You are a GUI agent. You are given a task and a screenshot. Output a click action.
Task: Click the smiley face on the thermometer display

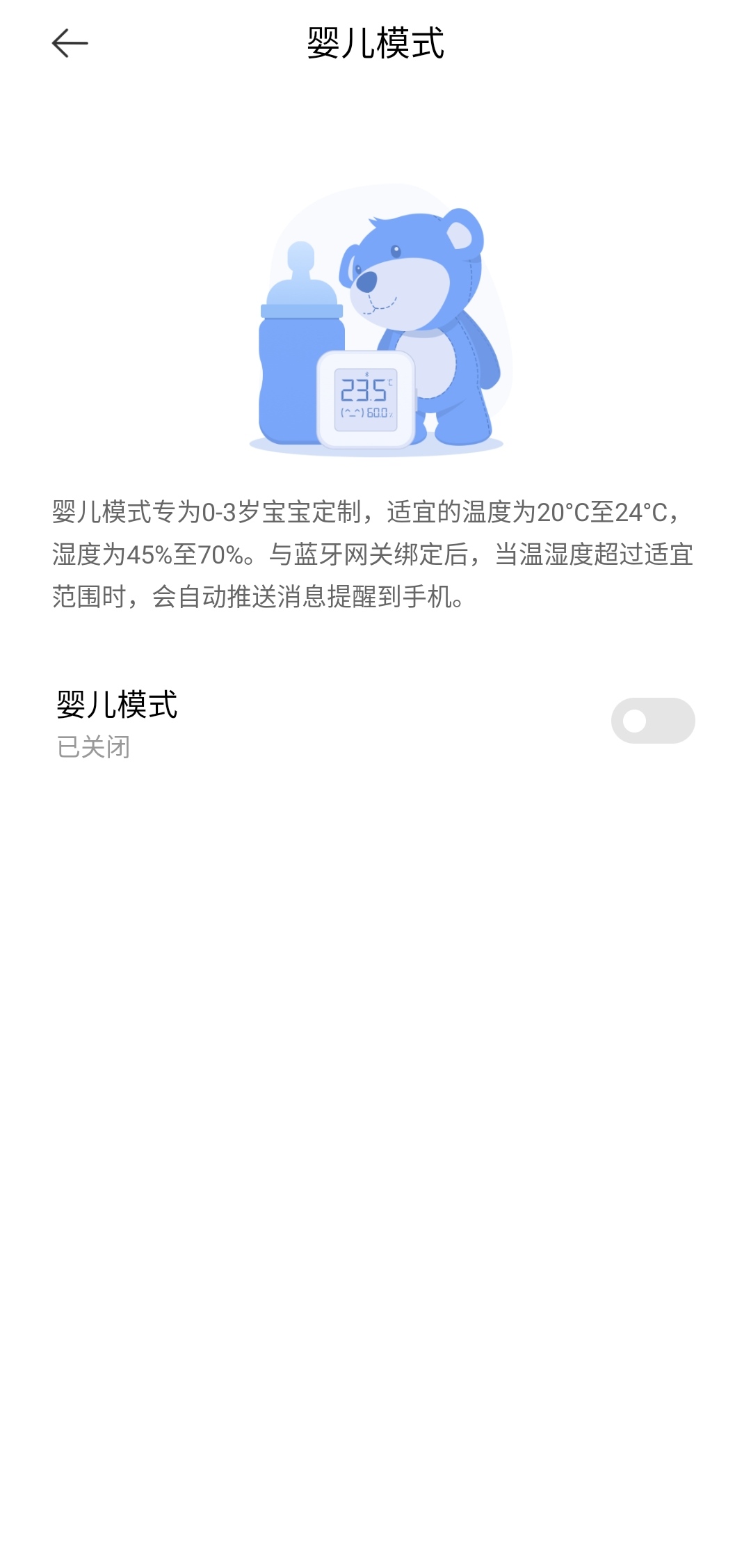click(350, 413)
